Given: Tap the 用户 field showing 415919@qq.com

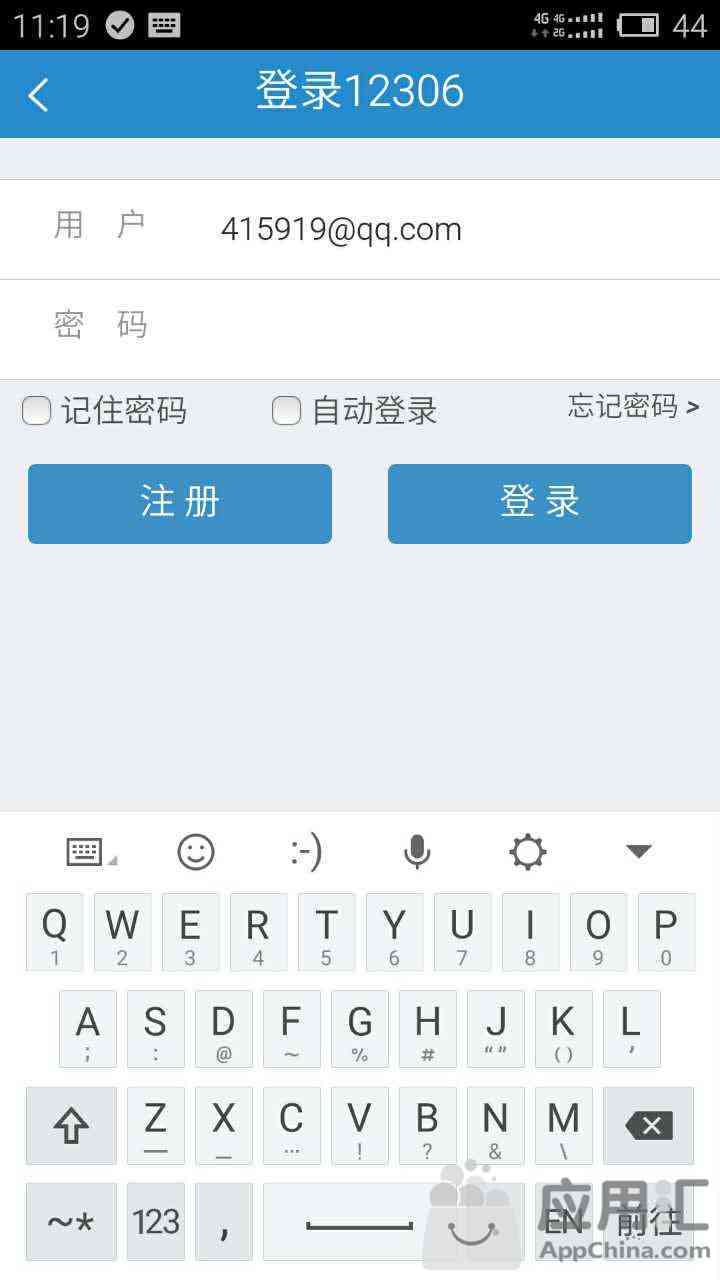Looking at the screenshot, I should point(360,229).
